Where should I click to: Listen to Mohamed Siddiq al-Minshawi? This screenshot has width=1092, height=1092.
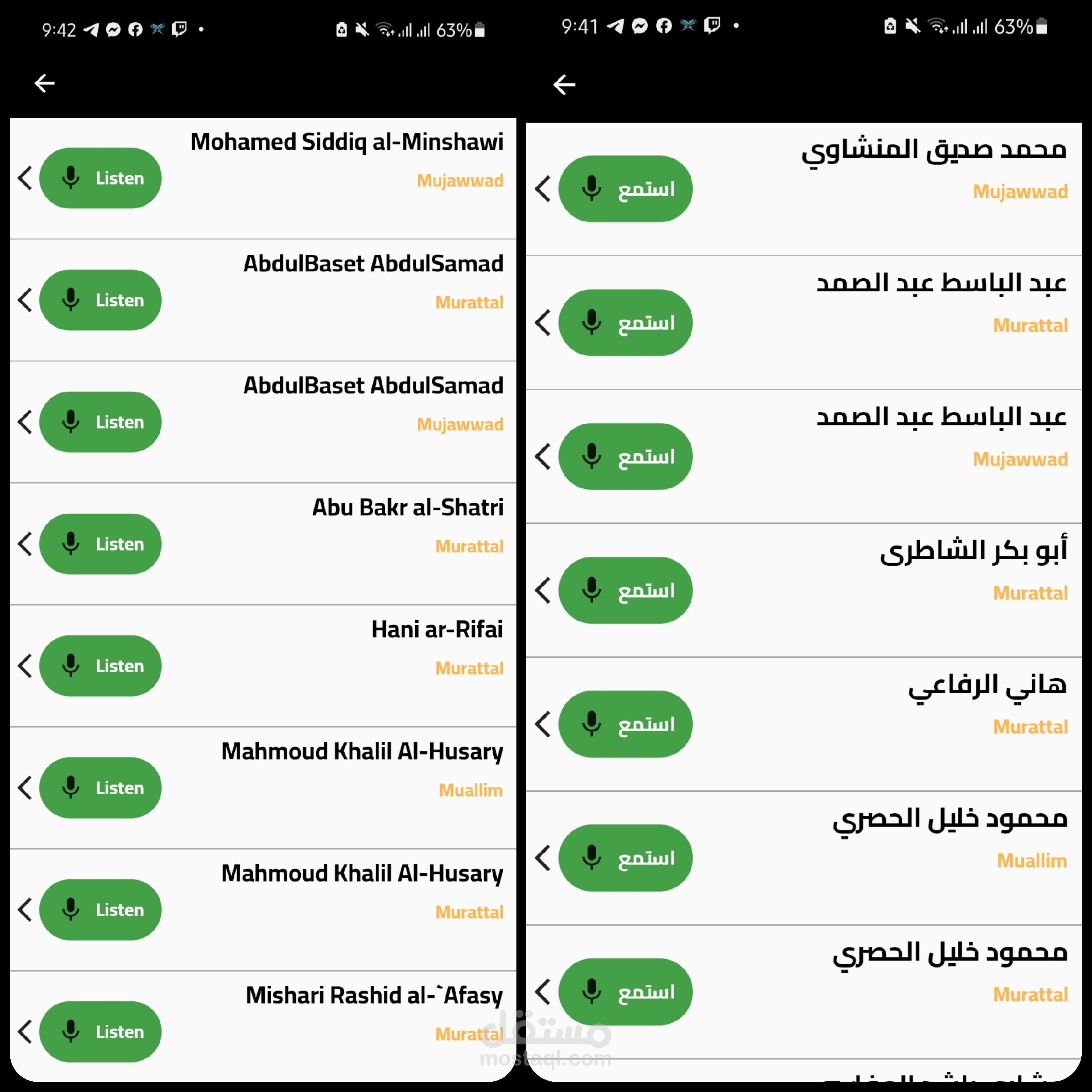tap(100, 178)
